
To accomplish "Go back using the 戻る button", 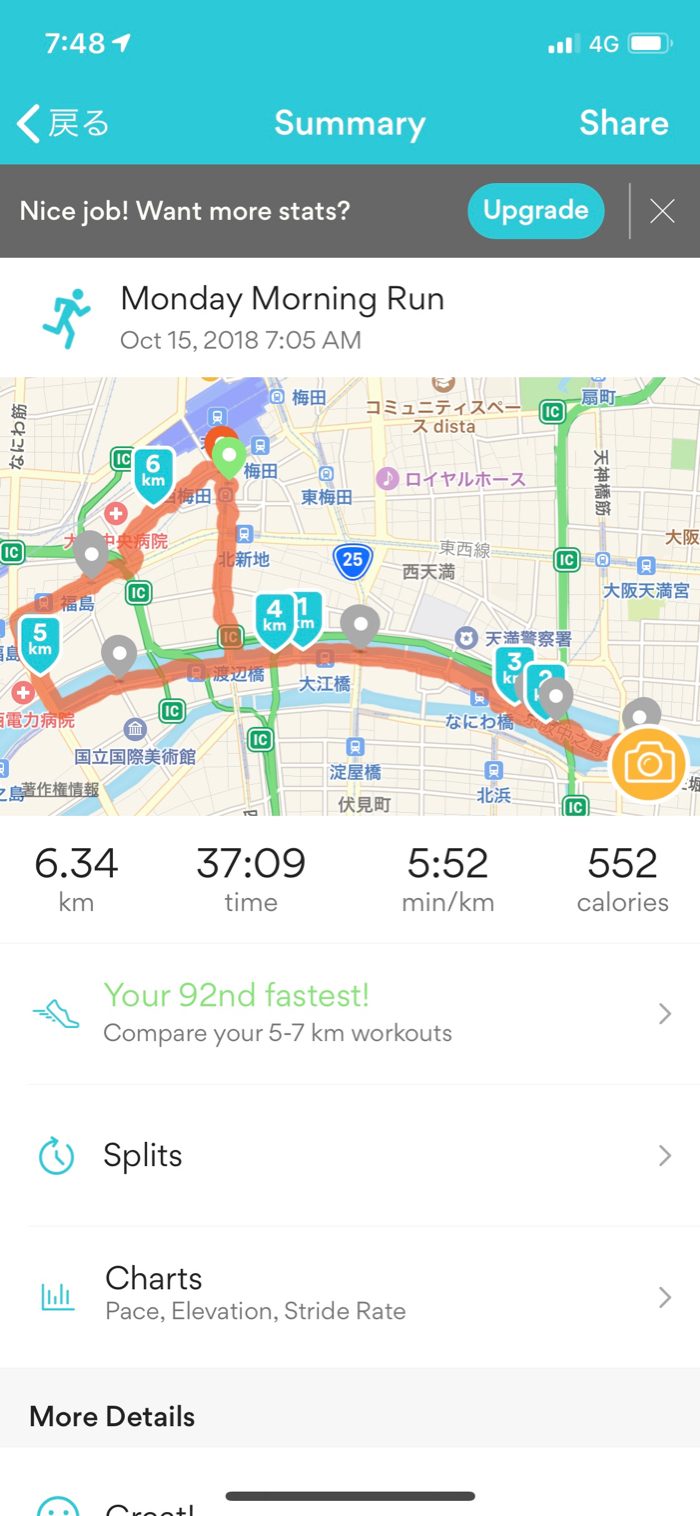I will [63, 124].
